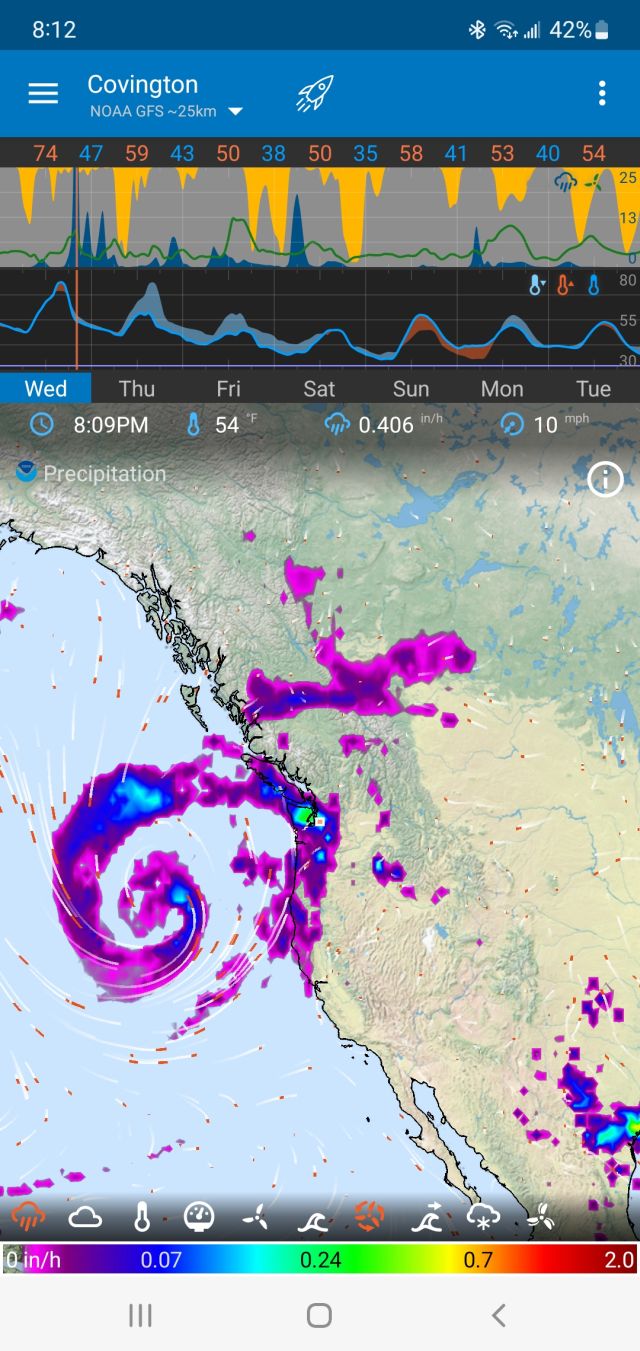Jump to Fri forecast

click(x=228, y=389)
